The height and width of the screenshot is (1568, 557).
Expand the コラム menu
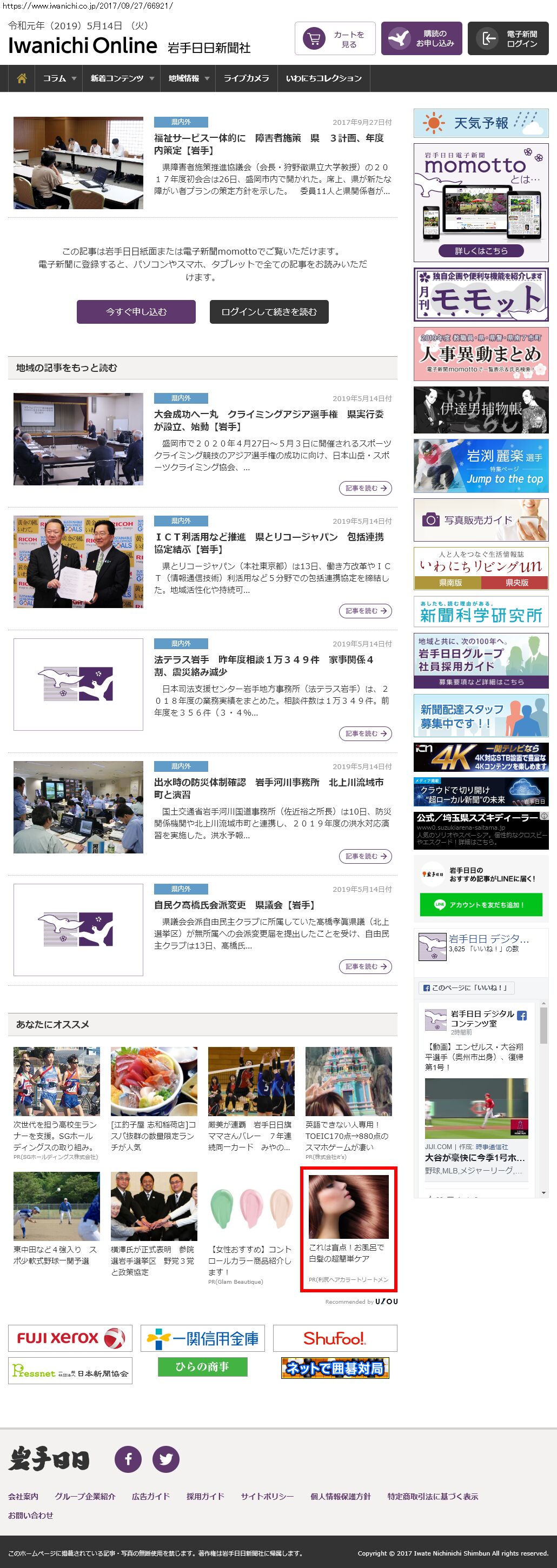click(x=59, y=78)
